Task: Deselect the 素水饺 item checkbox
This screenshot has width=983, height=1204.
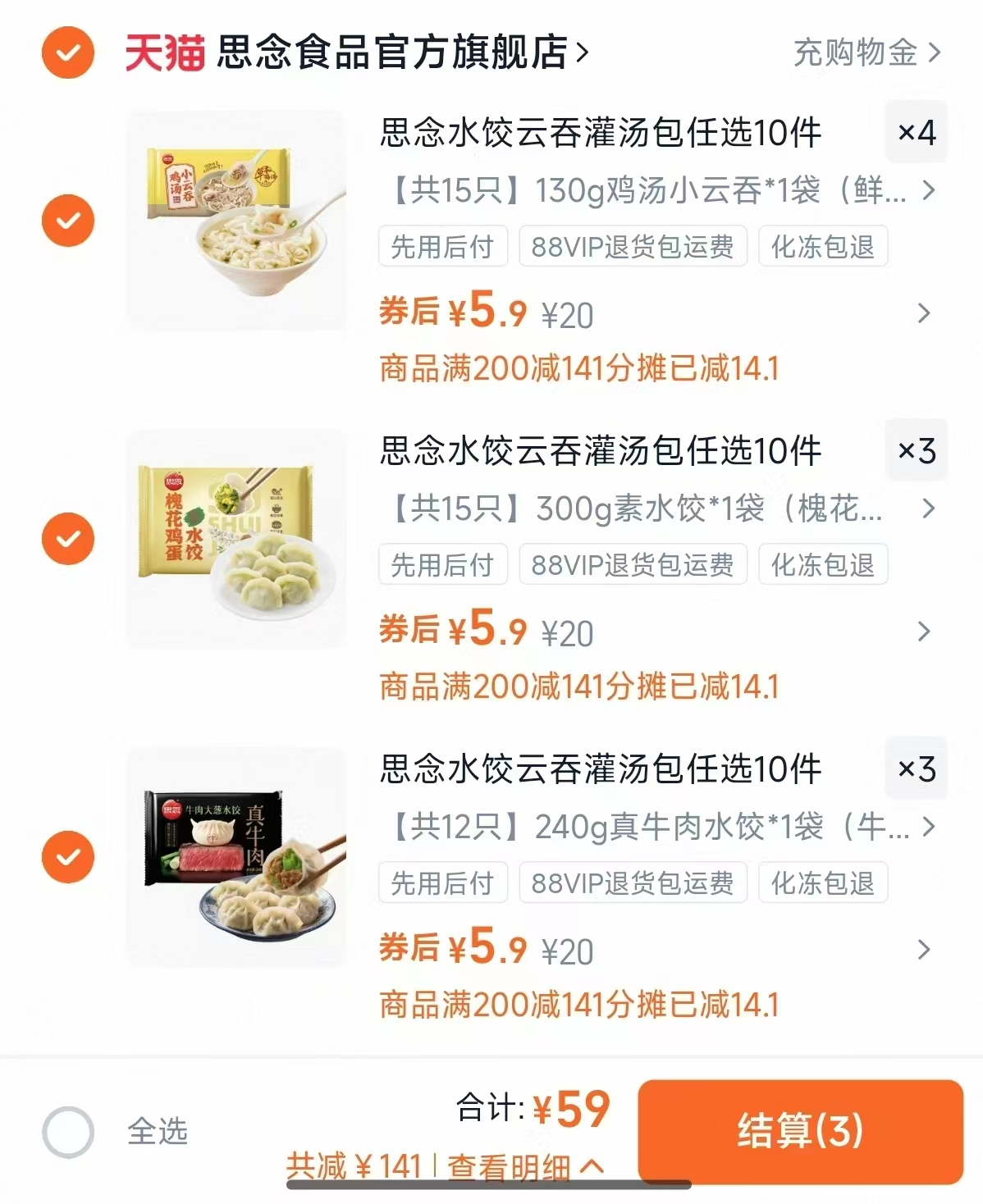Action: tap(67, 537)
